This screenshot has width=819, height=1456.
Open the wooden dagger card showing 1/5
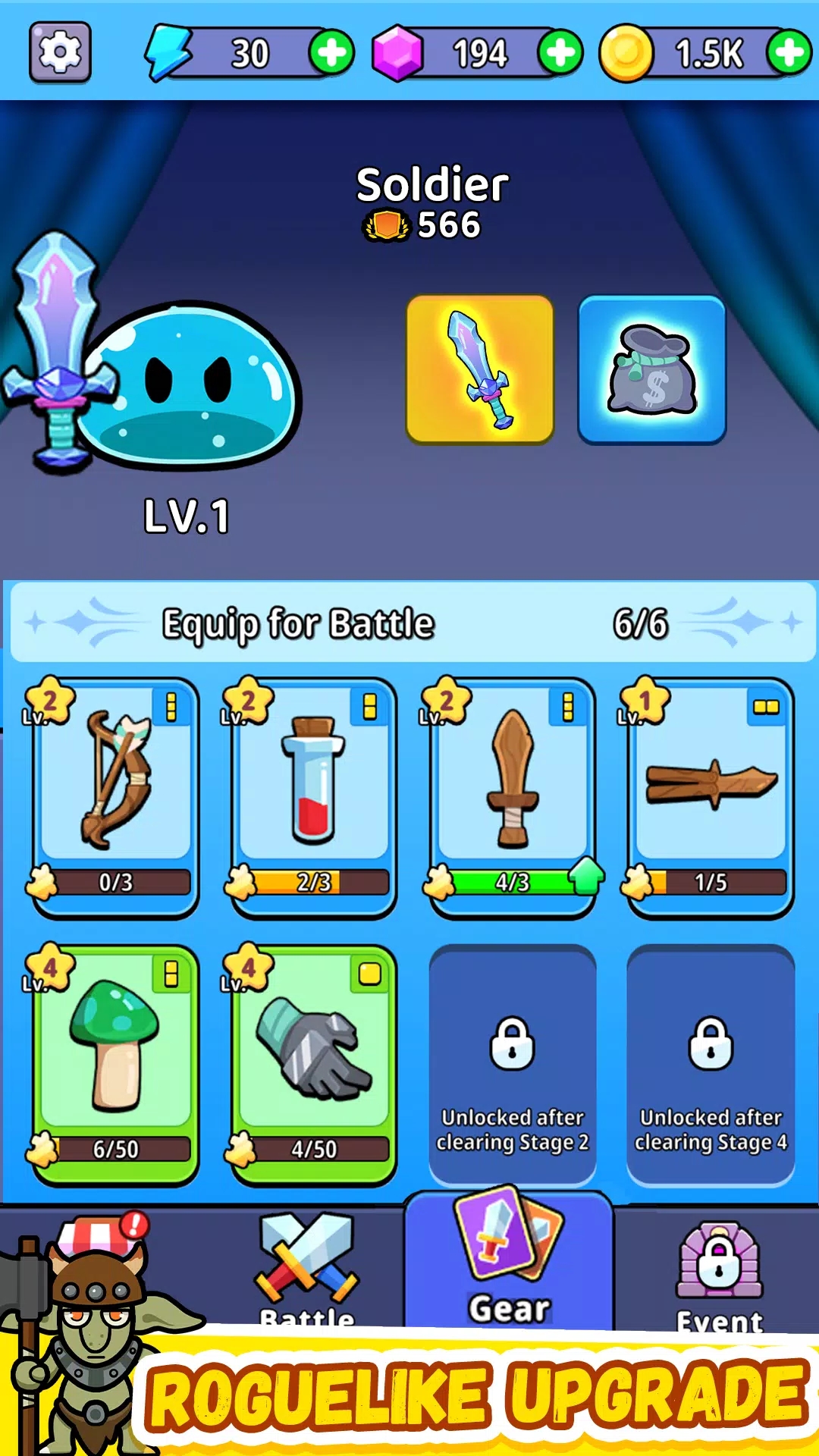[711, 796]
